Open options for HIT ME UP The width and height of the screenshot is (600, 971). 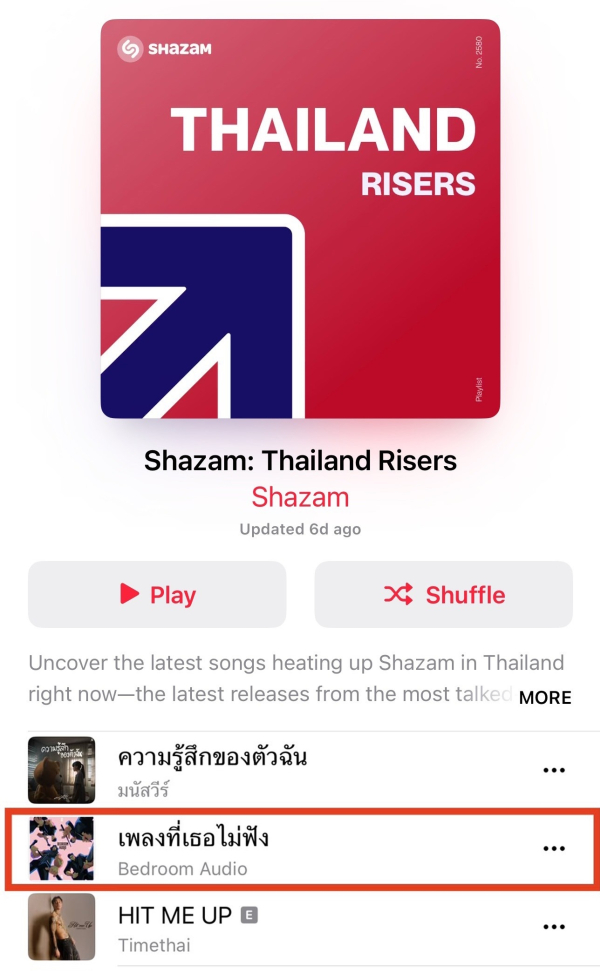tap(553, 927)
